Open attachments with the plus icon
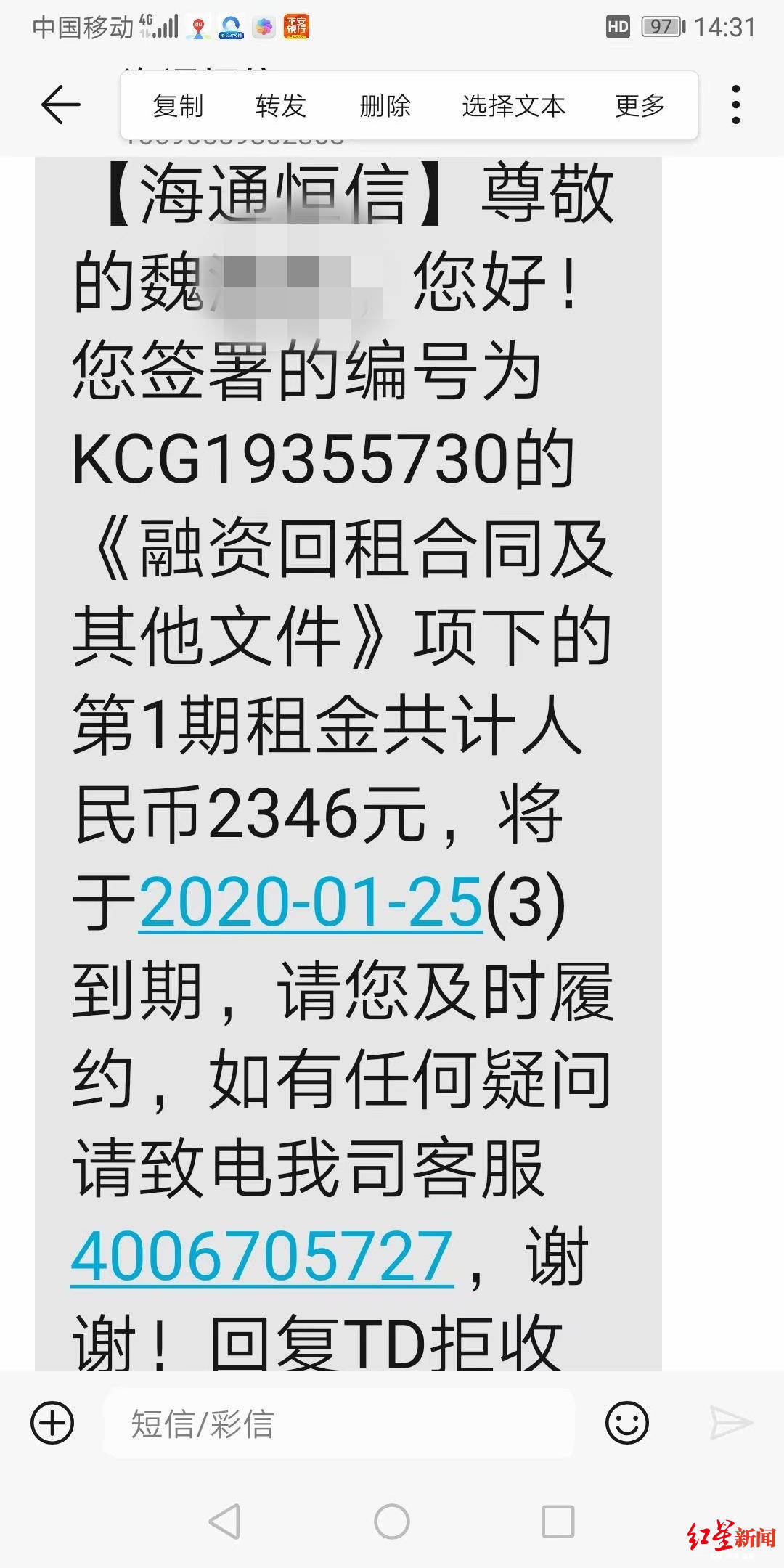 (x=51, y=1424)
